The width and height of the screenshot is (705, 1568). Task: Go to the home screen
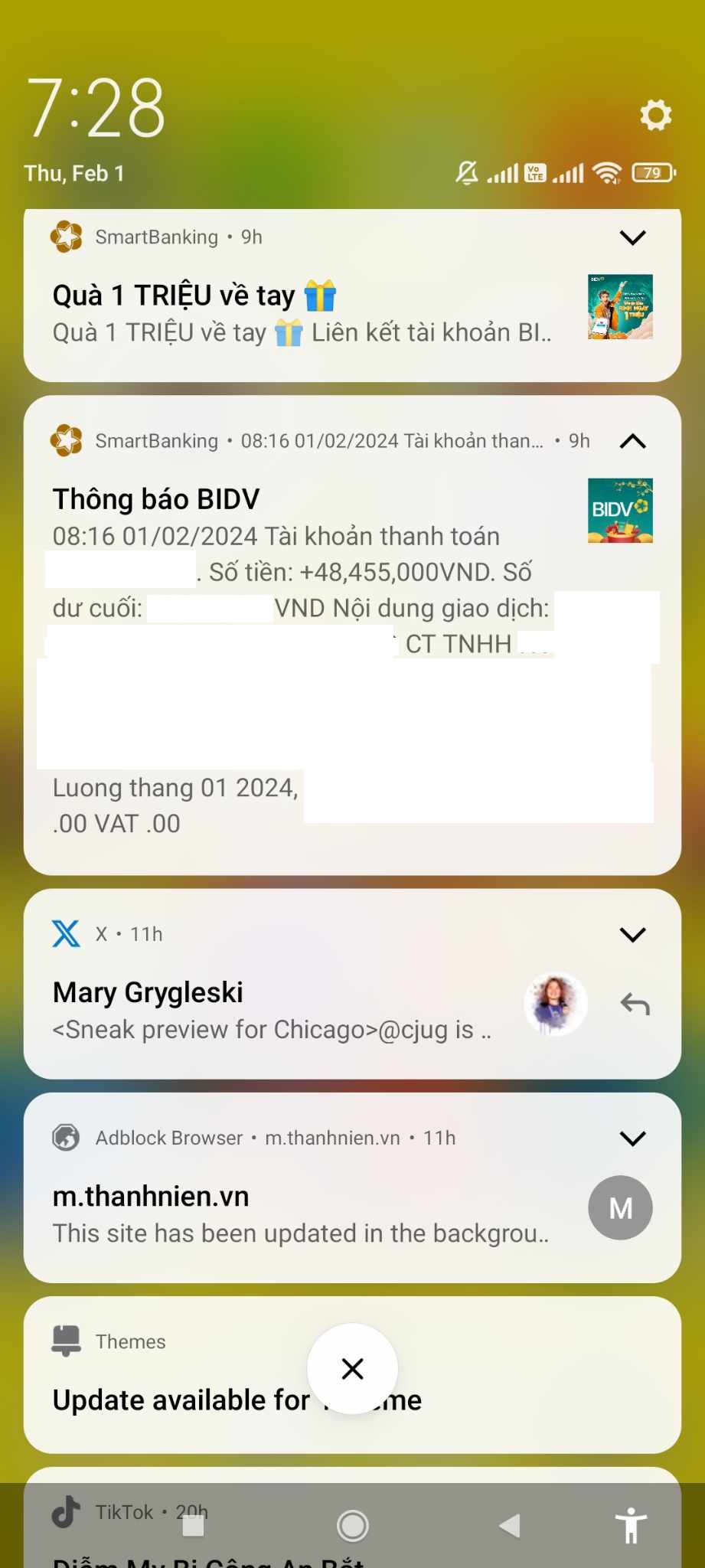(352, 1526)
